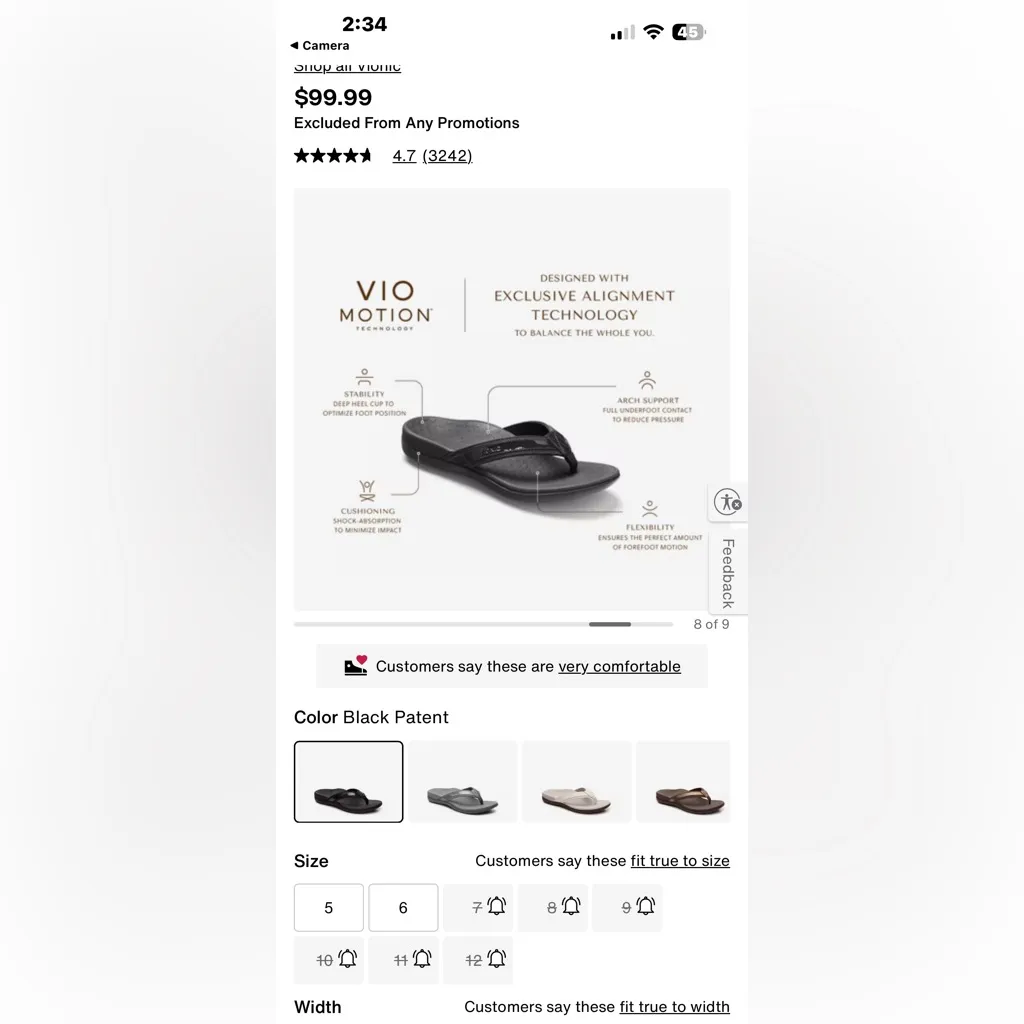
Task: Open the Vio Motion product image
Action: coord(511,400)
